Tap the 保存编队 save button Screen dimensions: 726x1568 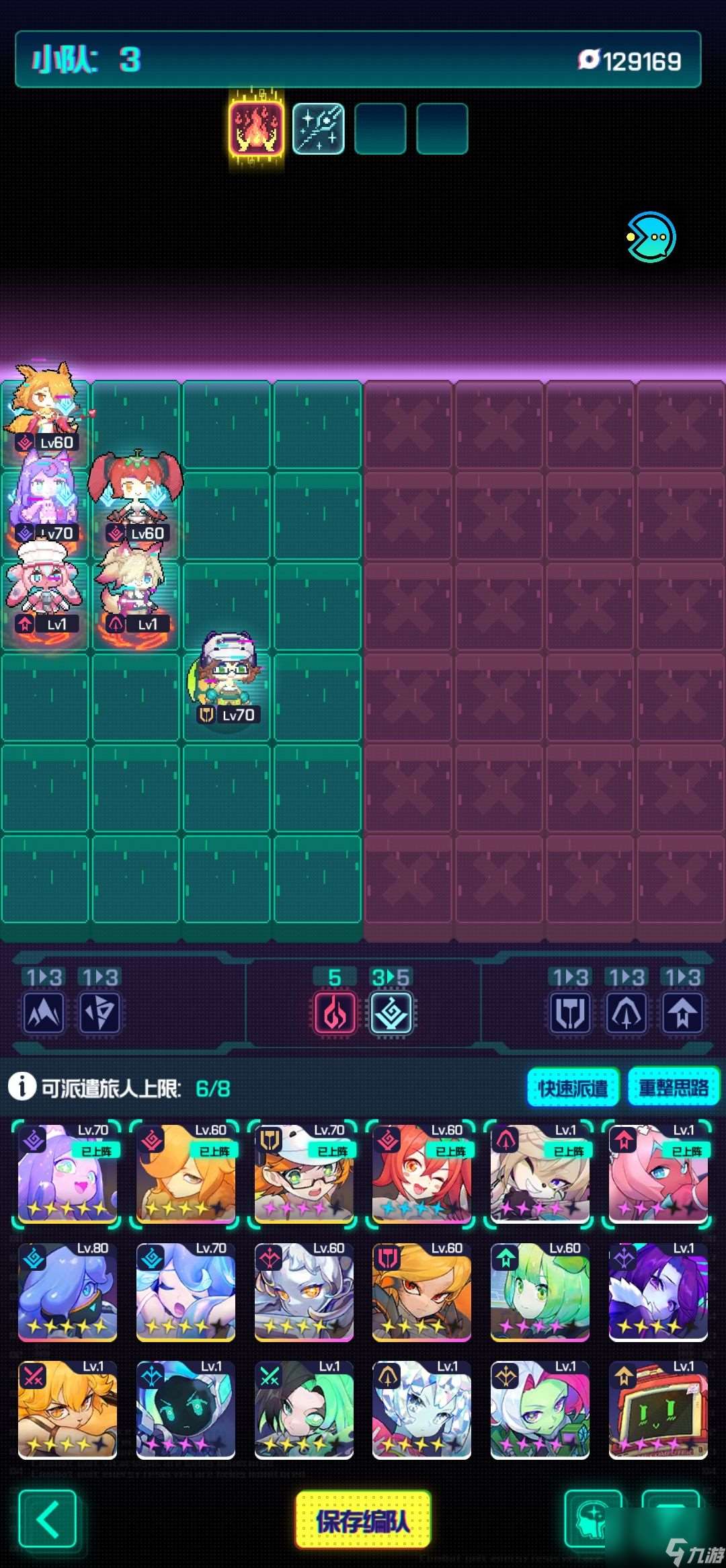point(363,1520)
